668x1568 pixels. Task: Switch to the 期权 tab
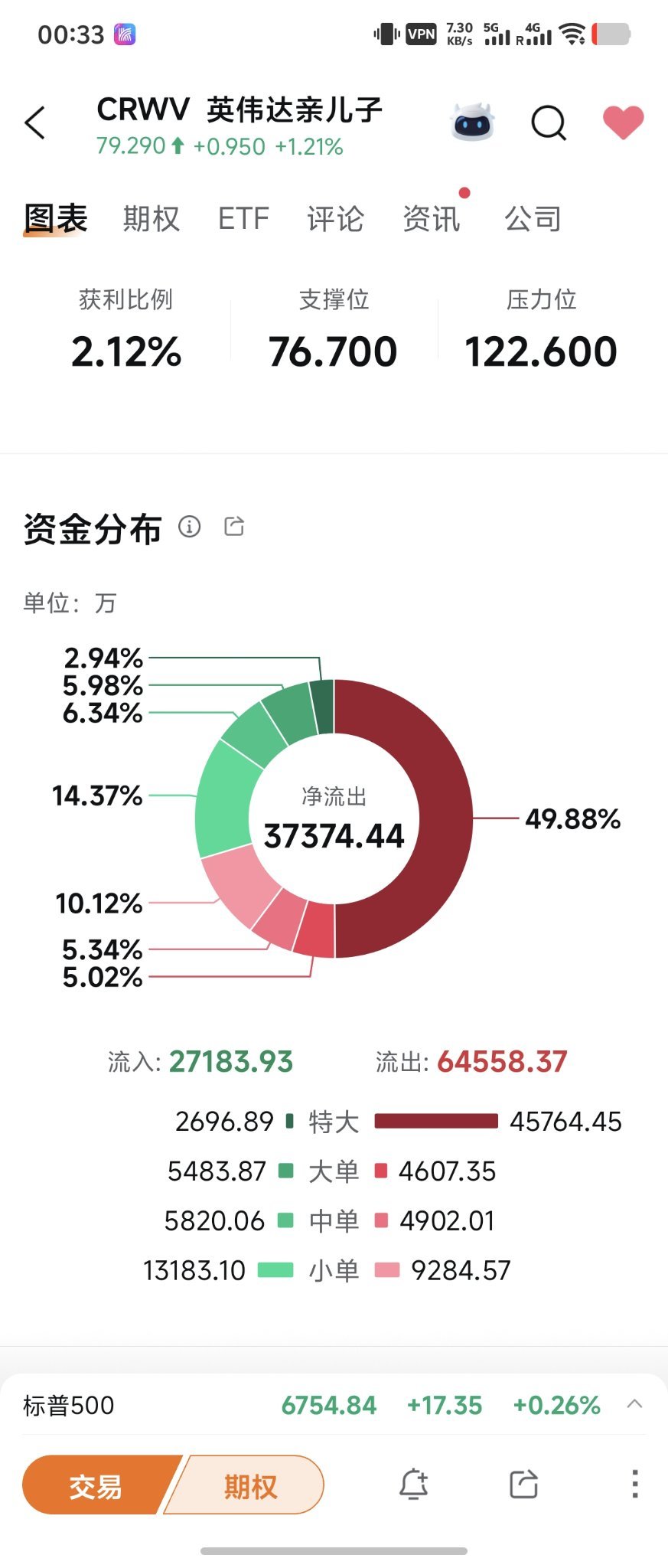tap(152, 219)
